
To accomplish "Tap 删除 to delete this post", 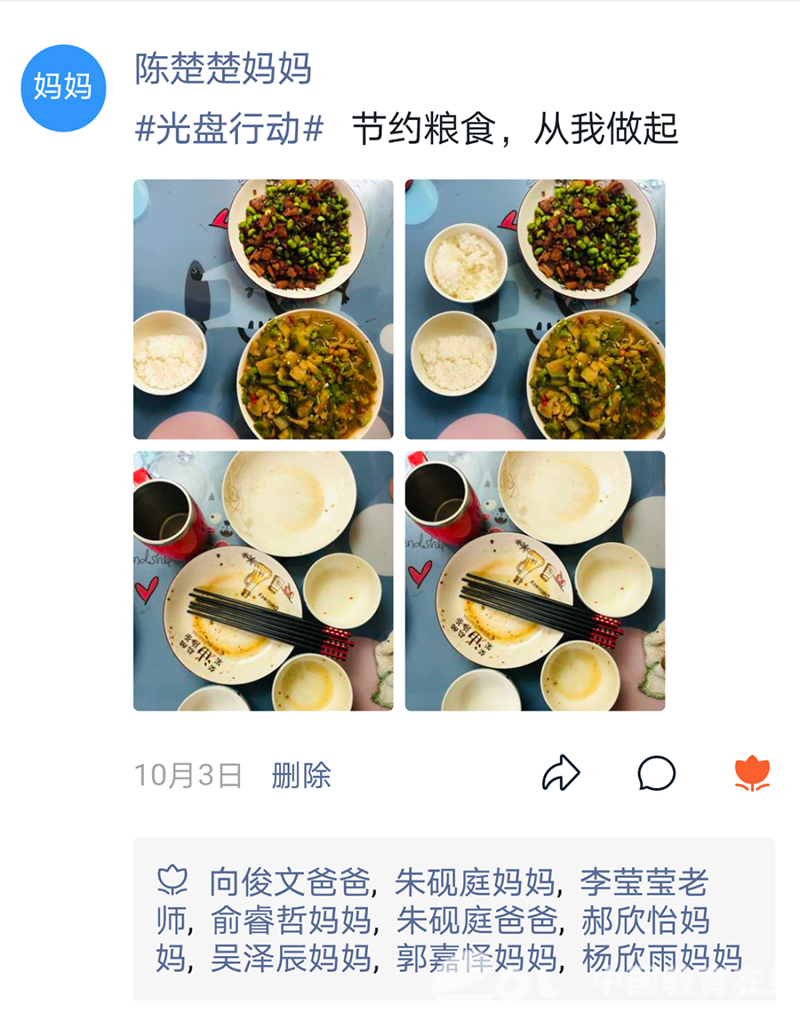I will [301, 775].
